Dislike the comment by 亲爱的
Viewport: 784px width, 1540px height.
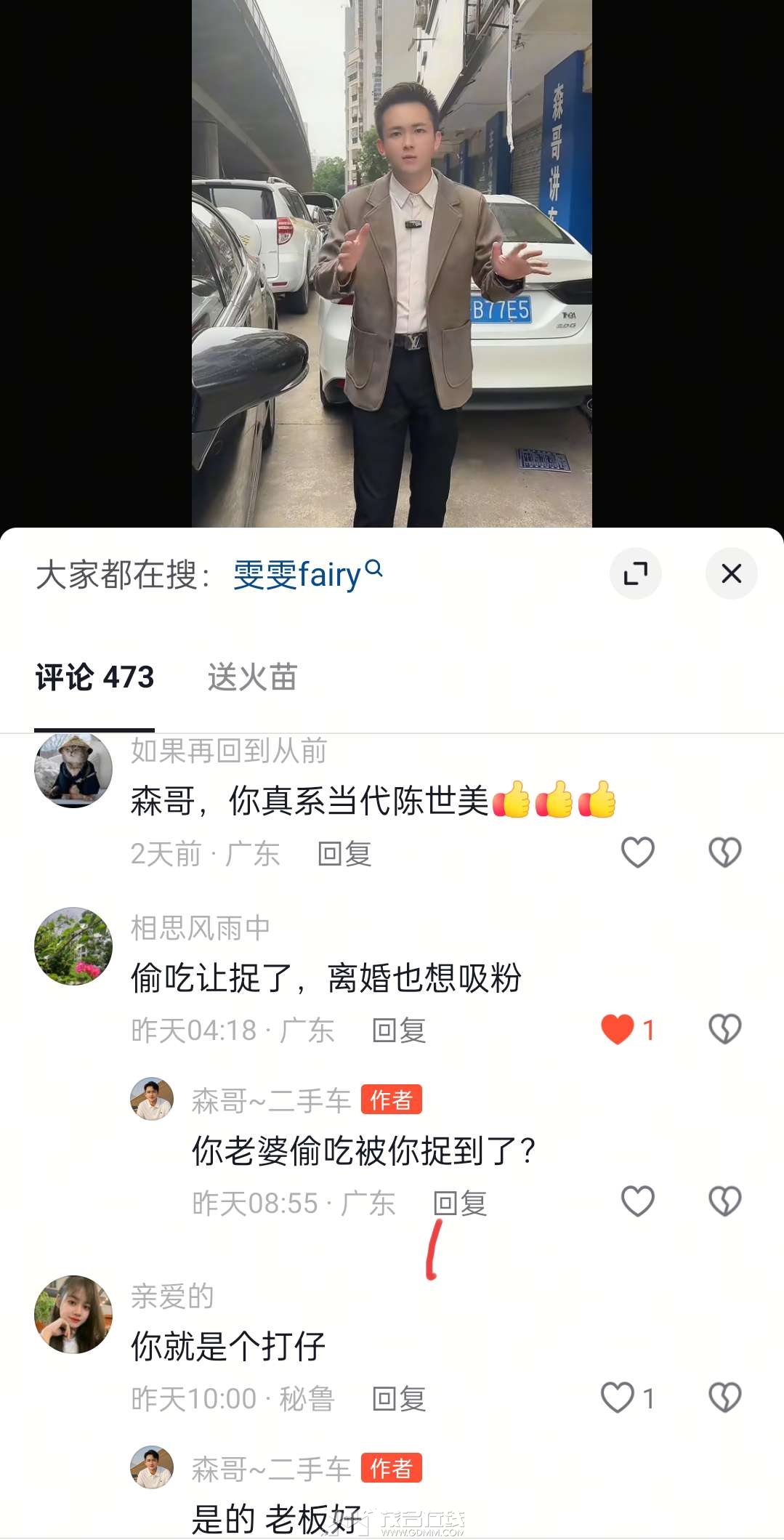(x=724, y=1398)
